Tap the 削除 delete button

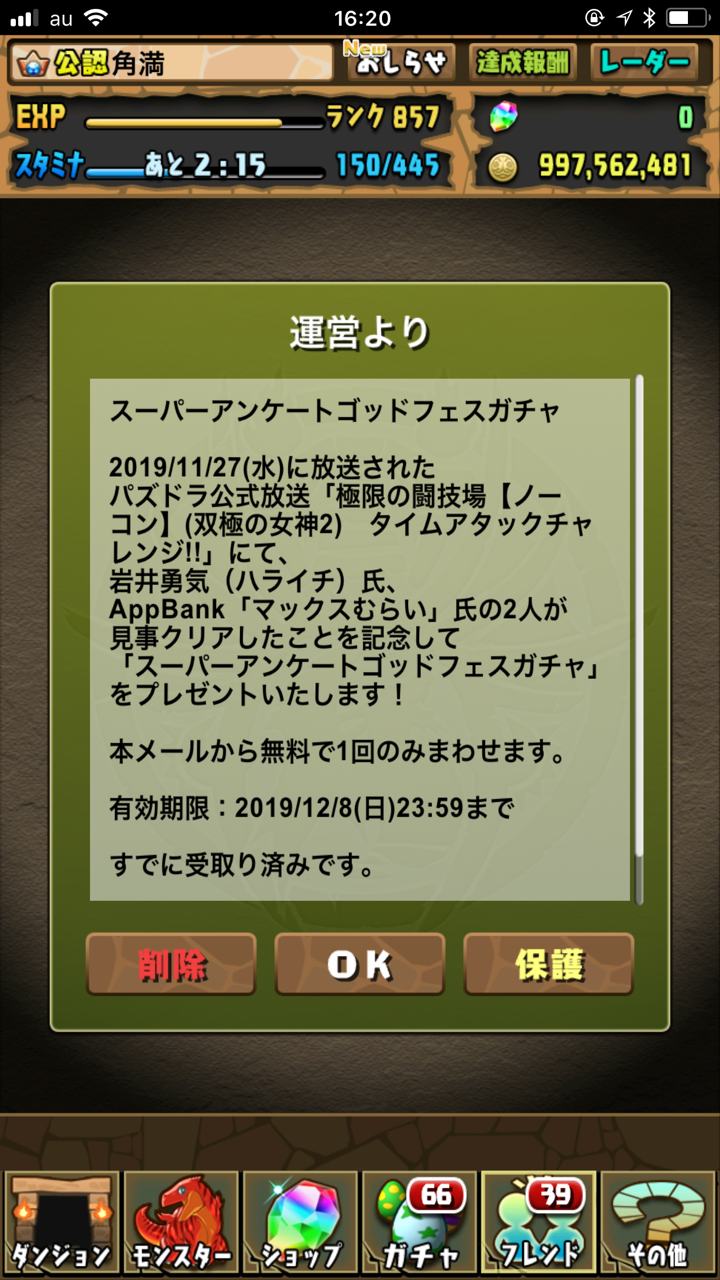(171, 964)
